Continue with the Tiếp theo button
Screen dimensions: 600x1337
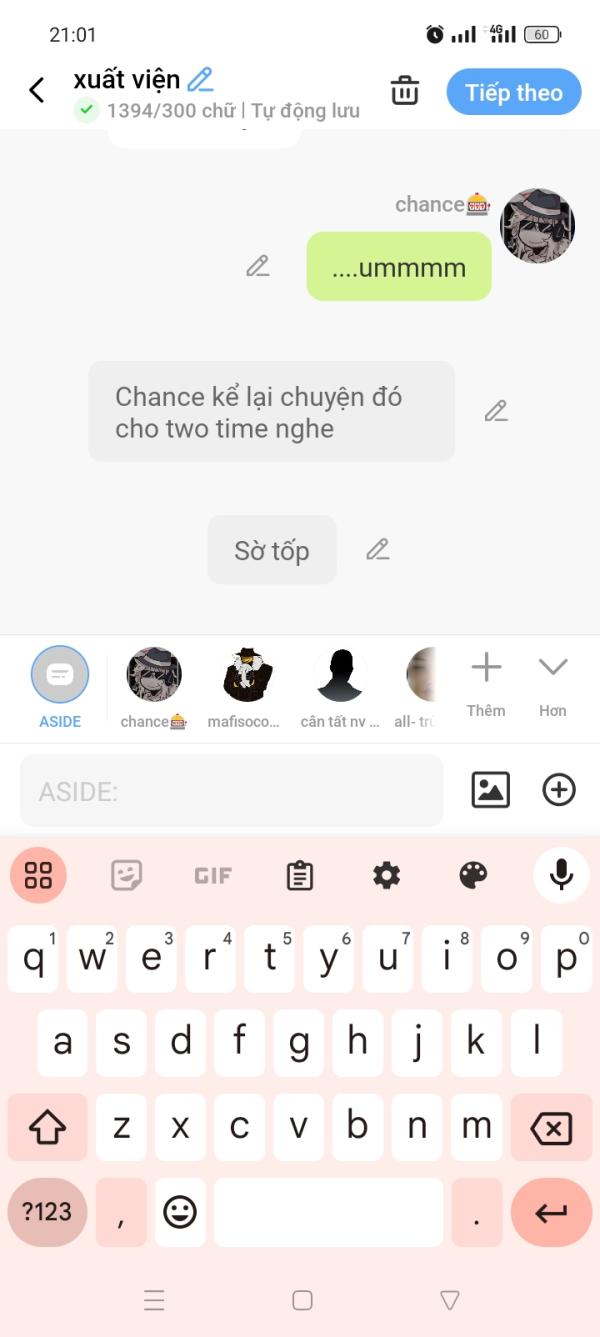(x=514, y=92)
